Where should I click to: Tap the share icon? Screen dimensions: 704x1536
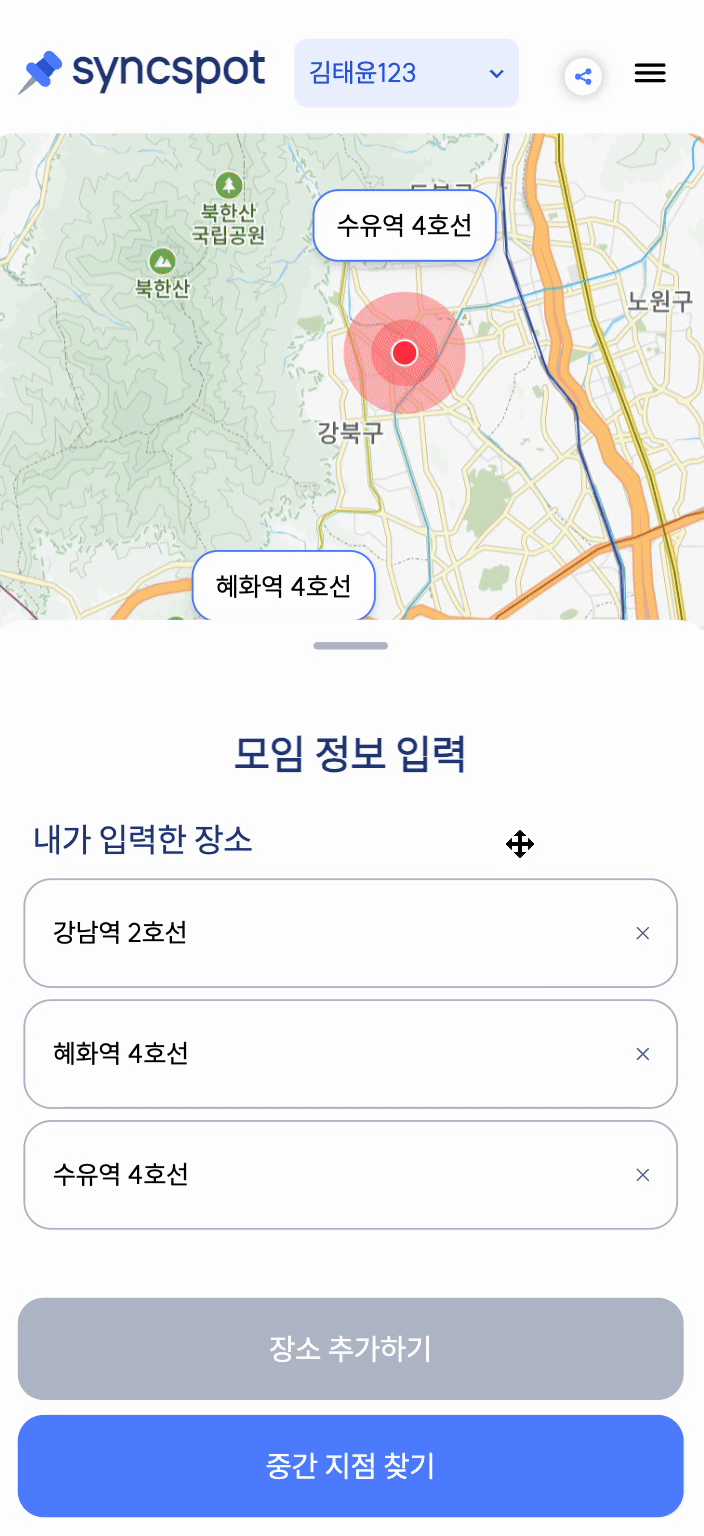[584, 76]
